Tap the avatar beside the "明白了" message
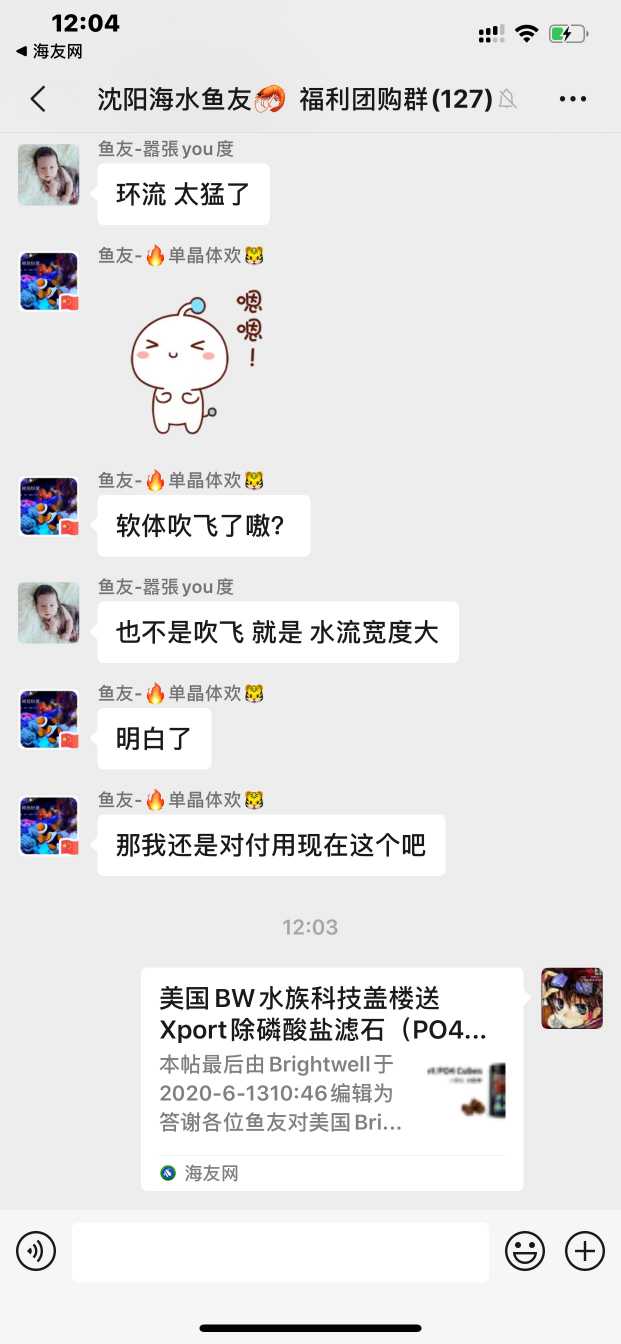 coord(49,720)
